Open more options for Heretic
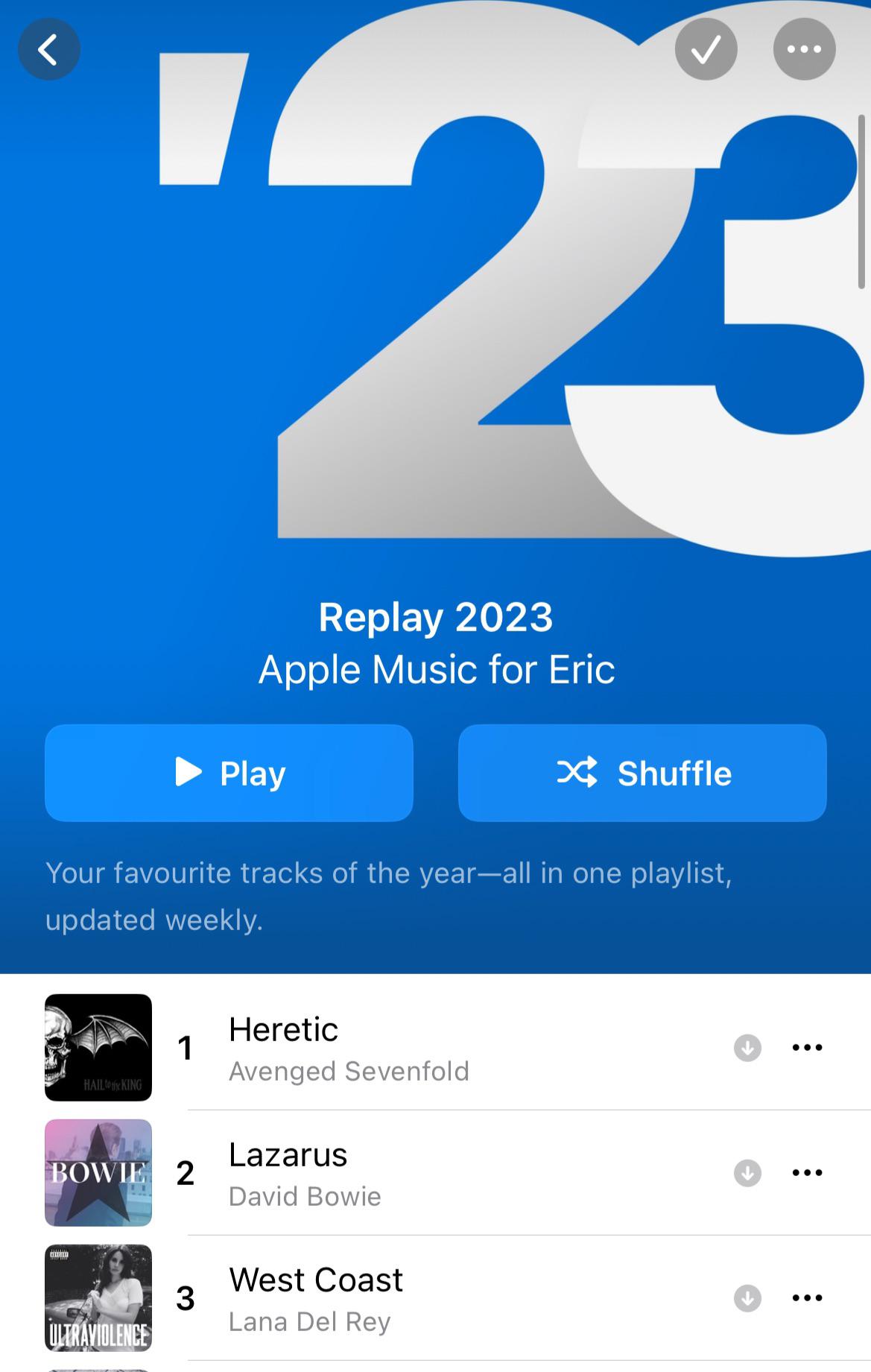Screen dimensions: 871x1372 pyautogui.click(x=807, y=1048)
